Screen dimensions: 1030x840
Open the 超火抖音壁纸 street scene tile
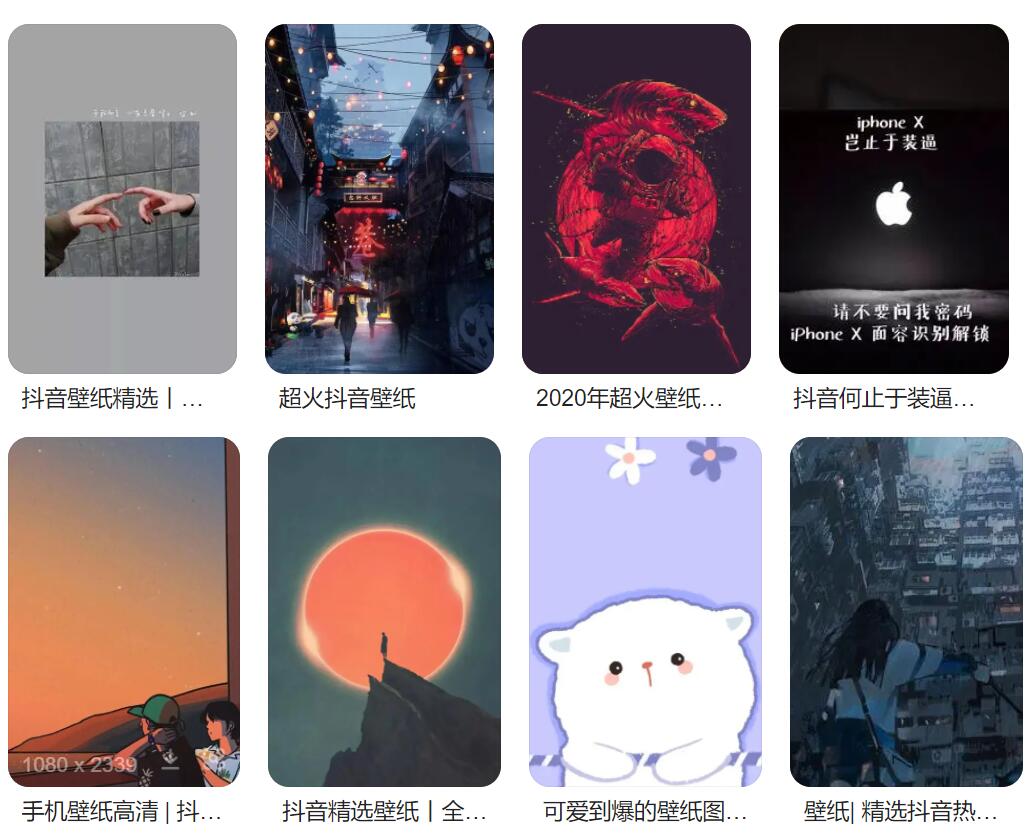tap(379, 199)
